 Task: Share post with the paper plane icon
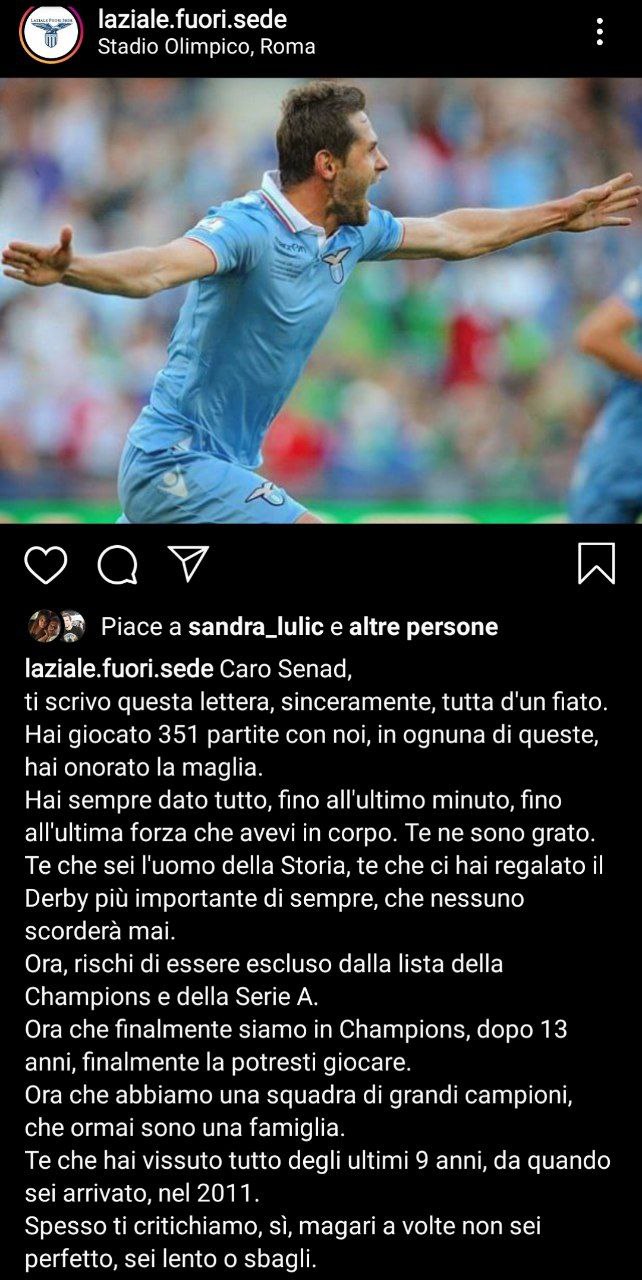click(188, 563)
